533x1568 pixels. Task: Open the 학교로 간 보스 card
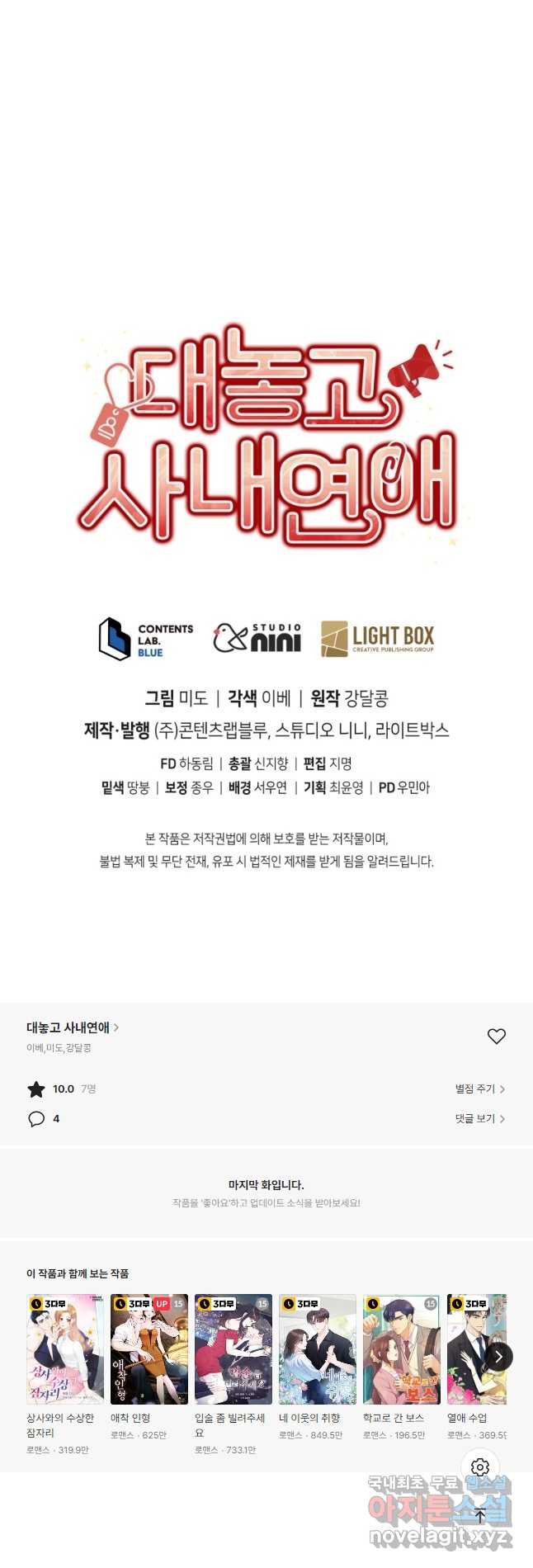point(402,1349)
